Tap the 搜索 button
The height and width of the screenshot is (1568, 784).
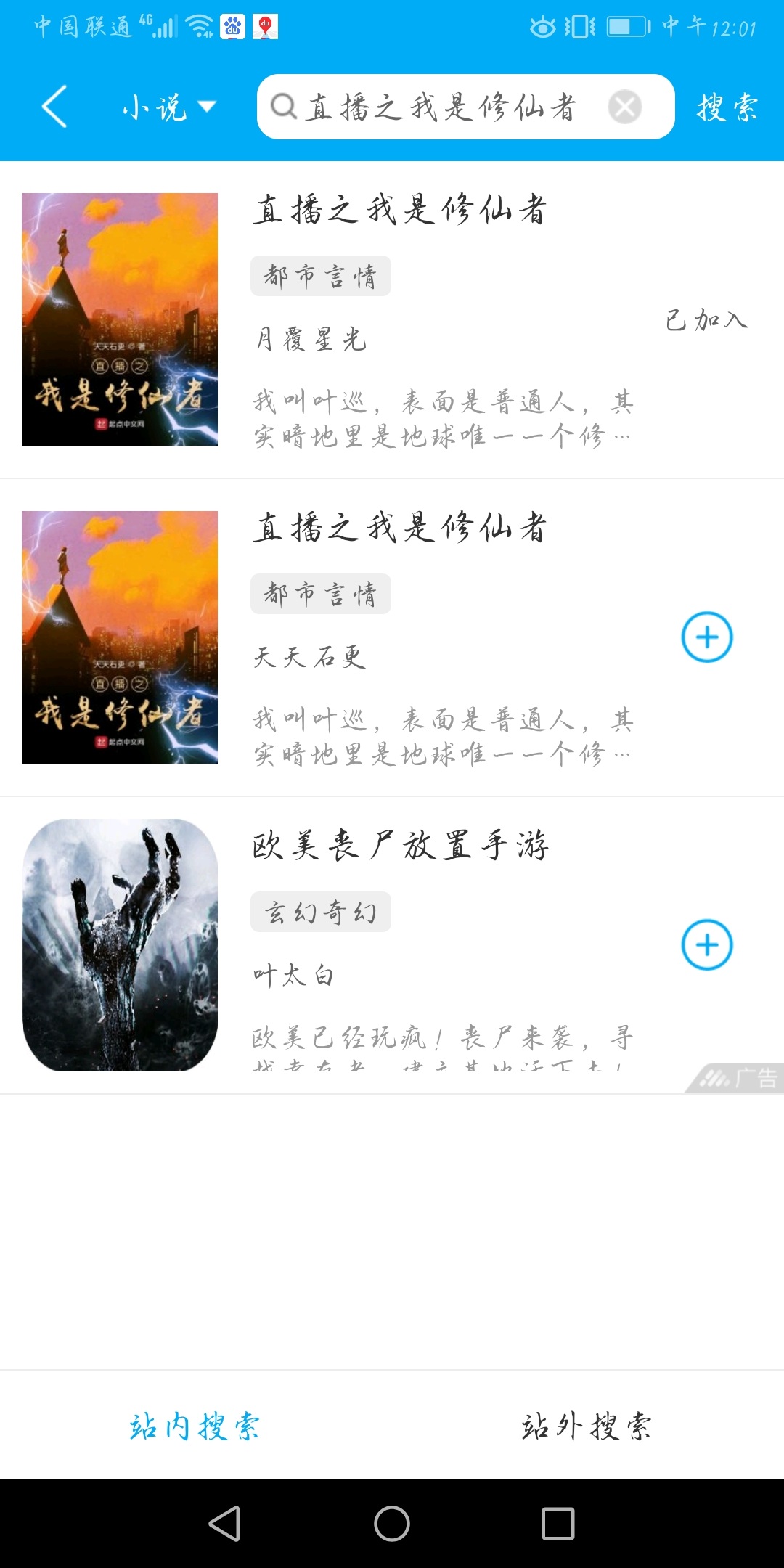[x=727, y=107]
